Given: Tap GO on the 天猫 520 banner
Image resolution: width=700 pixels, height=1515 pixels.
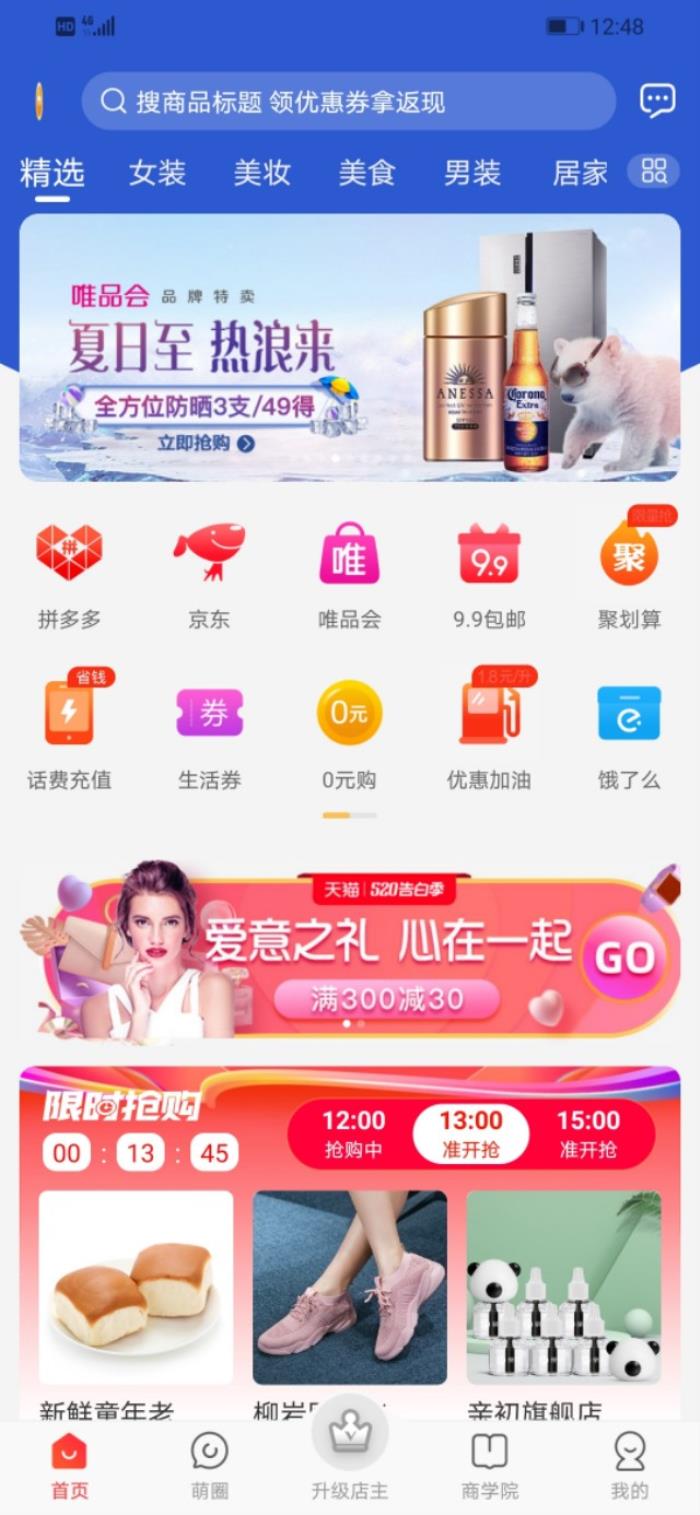Looking at the screenshot, I should point(624,958).
